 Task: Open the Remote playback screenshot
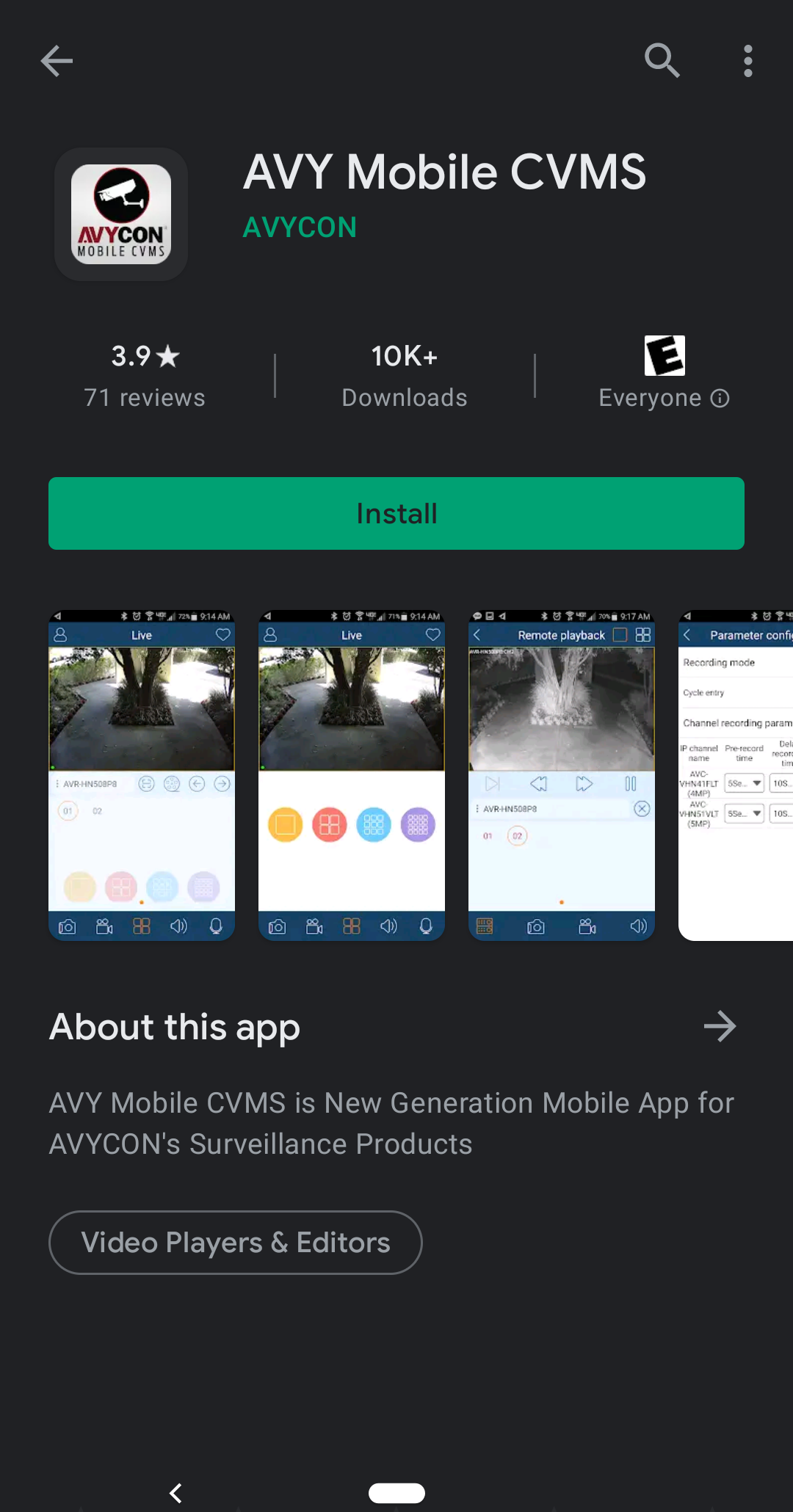[562, 775]
